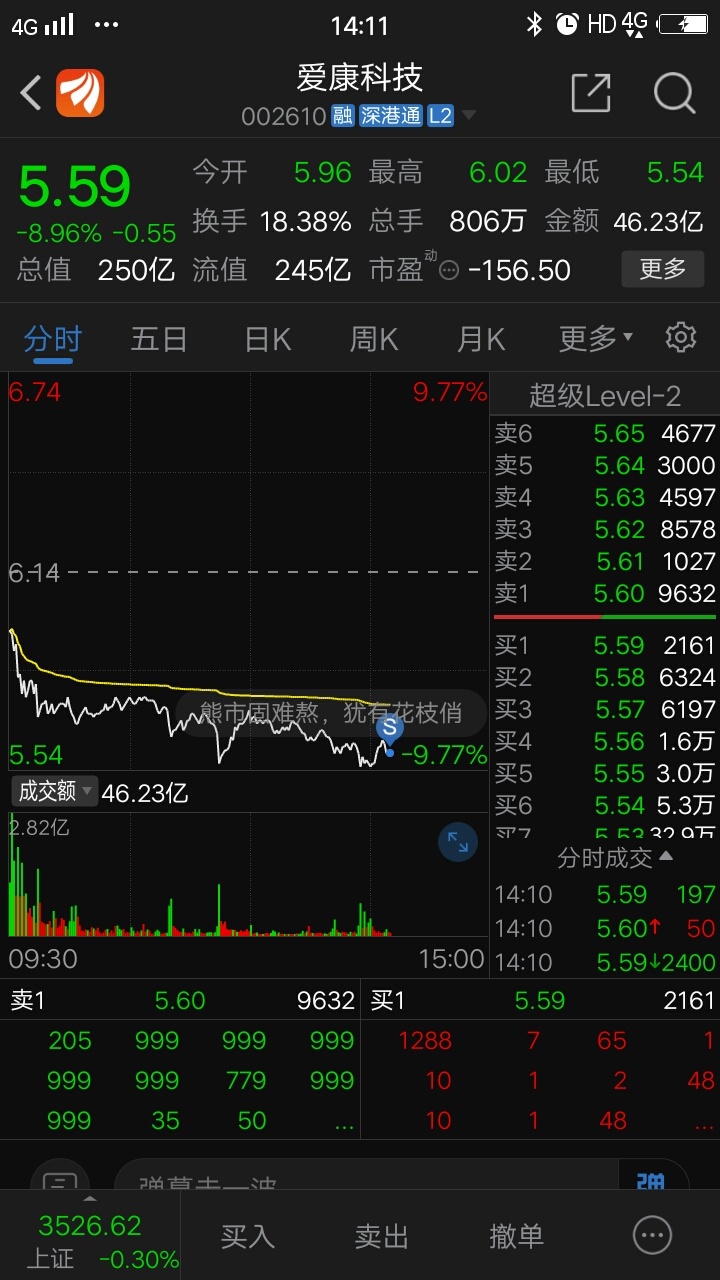Open the 上证 index ticker
The height and width of the screenshot is (1280, 720).
[x=90, y=1239]
